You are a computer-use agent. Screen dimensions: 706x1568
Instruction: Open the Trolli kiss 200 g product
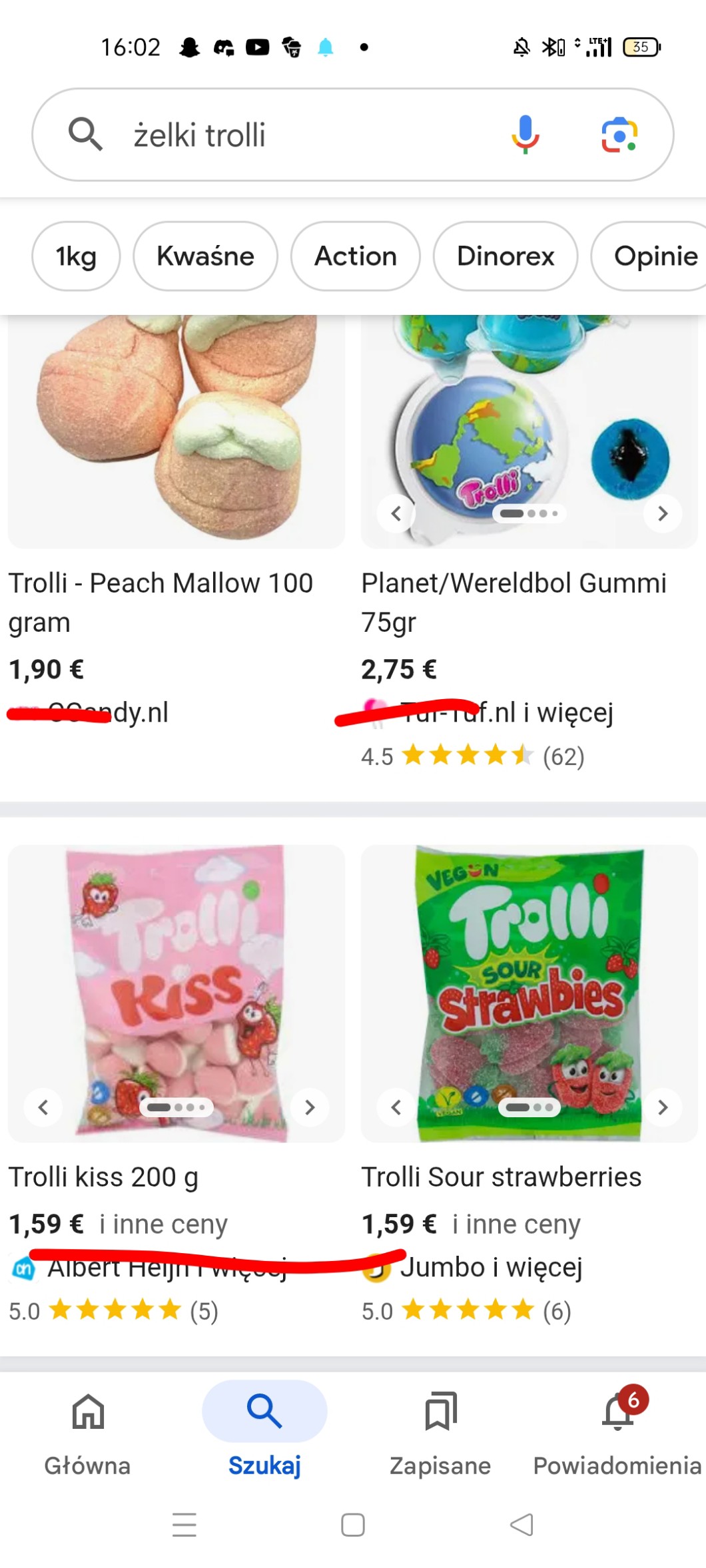coord(103,1176)
